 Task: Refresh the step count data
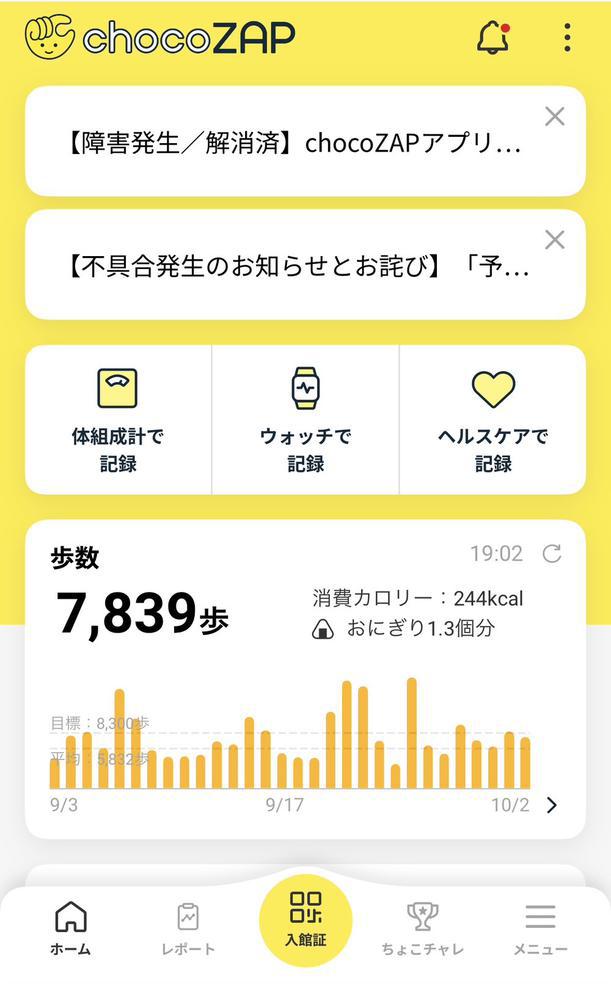pos(551,553)
